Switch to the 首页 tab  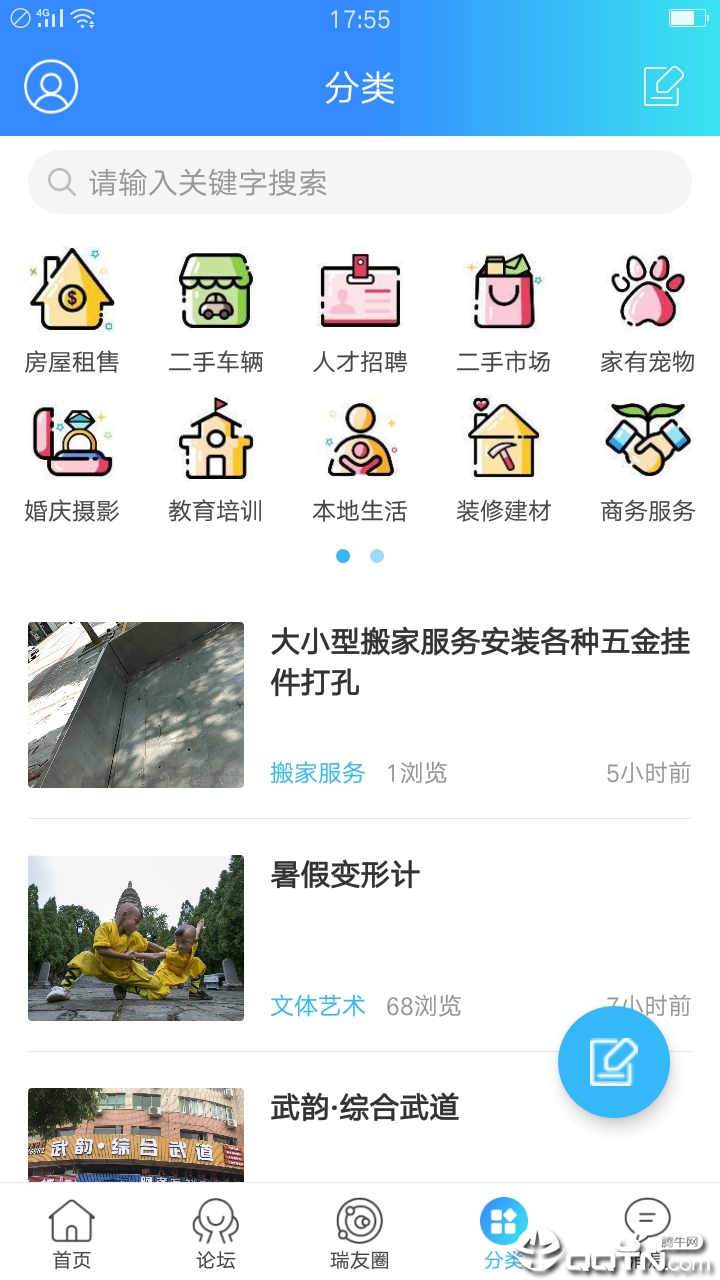coord(72,1234)
